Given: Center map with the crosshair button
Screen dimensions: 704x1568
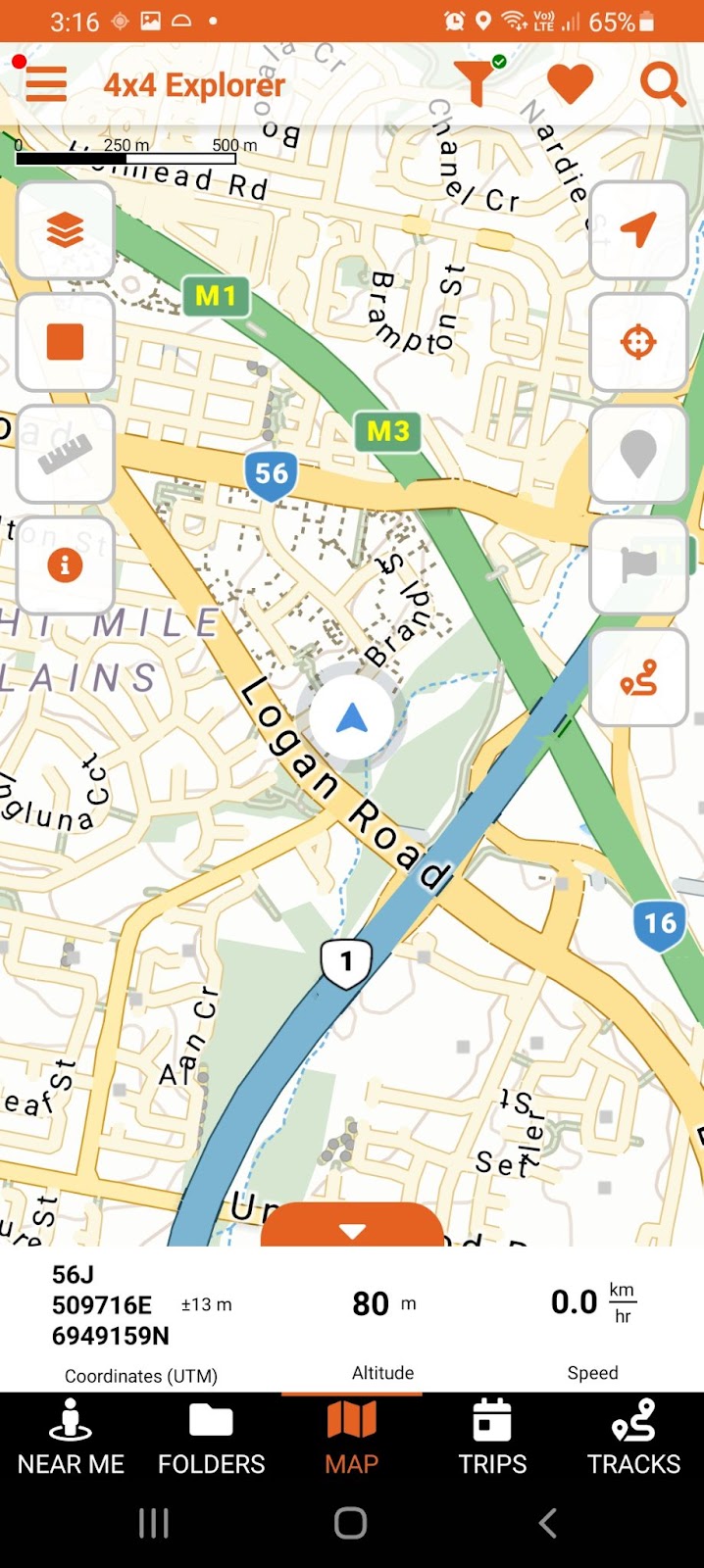Looking at the screenshot, I should point(638,342).
